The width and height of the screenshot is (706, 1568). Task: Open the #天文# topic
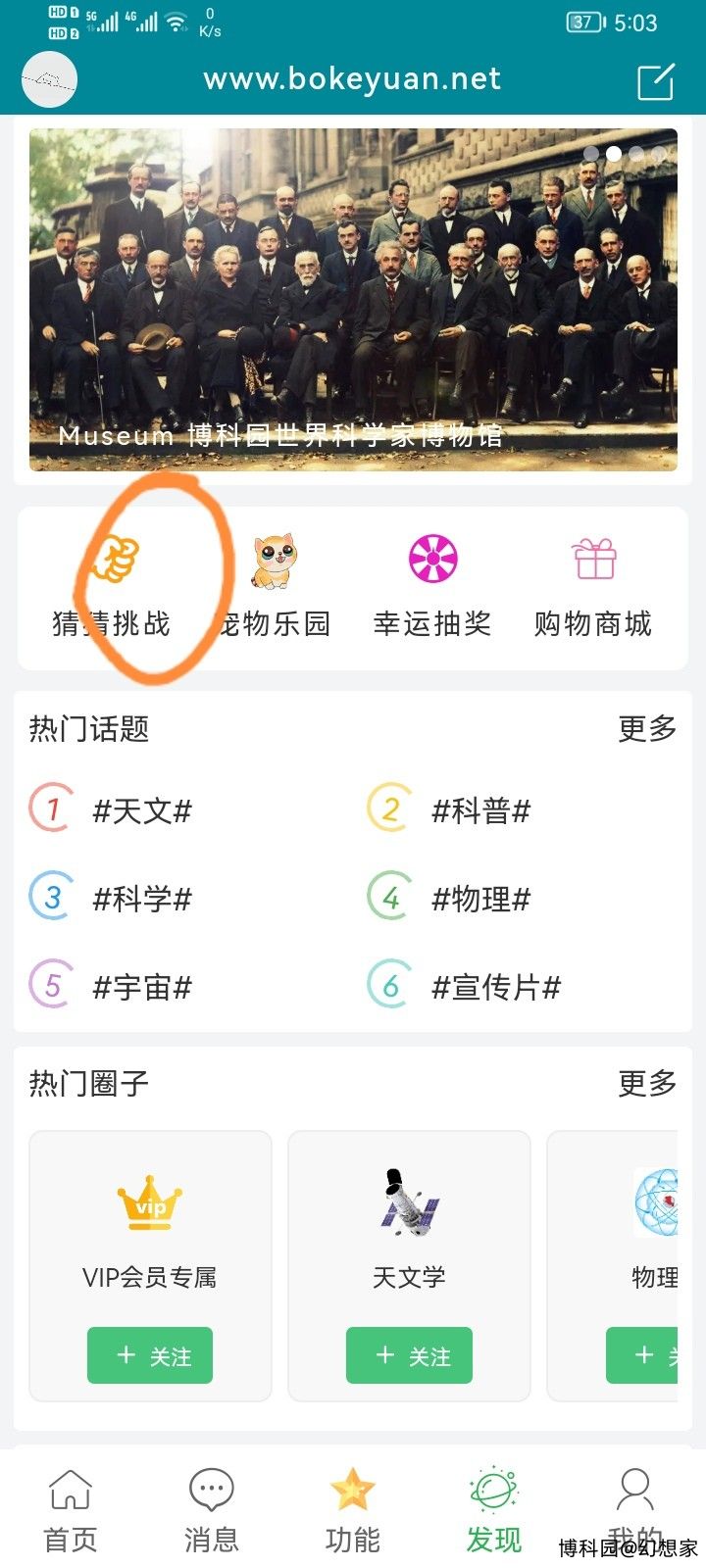click(x=142, y=810)
